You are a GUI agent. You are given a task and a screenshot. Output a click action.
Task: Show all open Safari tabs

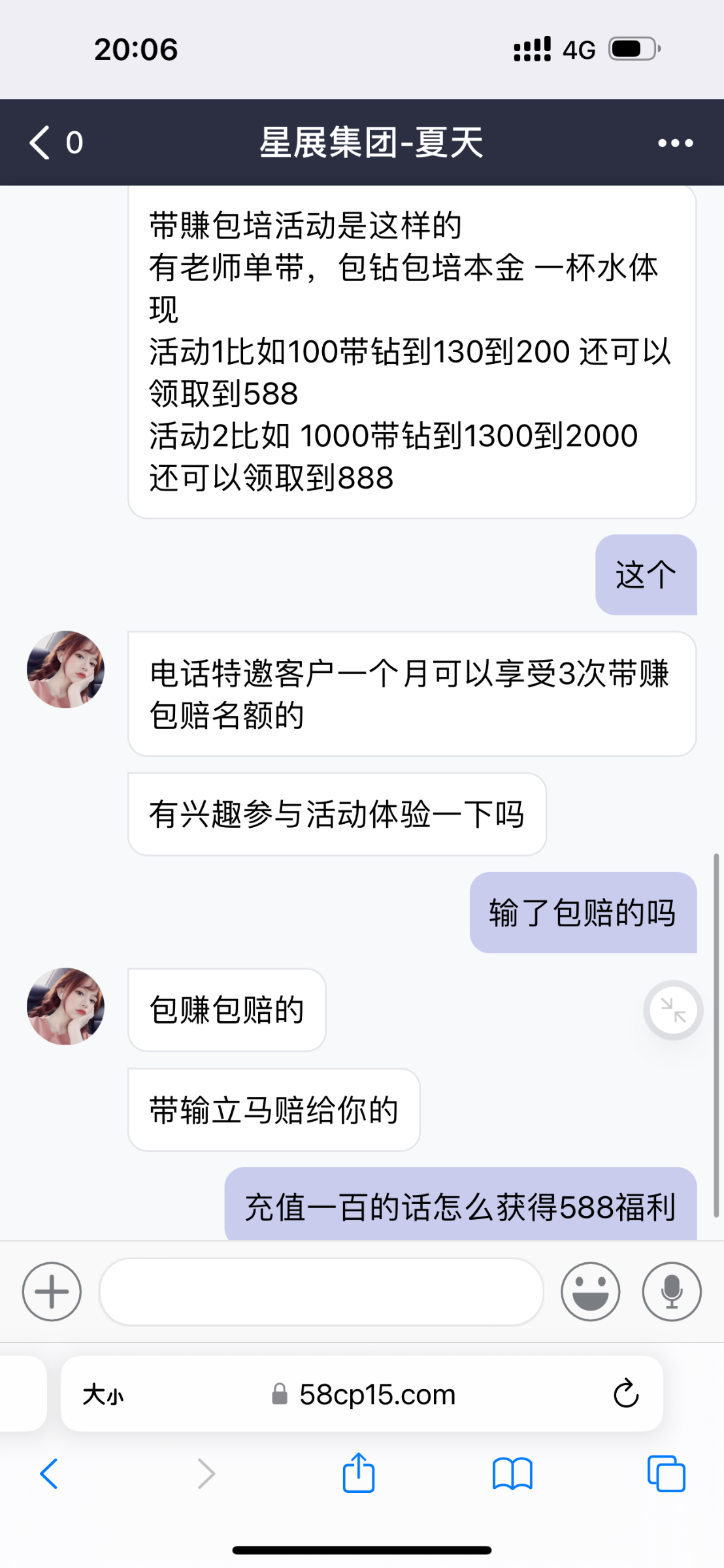pos(666,1474)
